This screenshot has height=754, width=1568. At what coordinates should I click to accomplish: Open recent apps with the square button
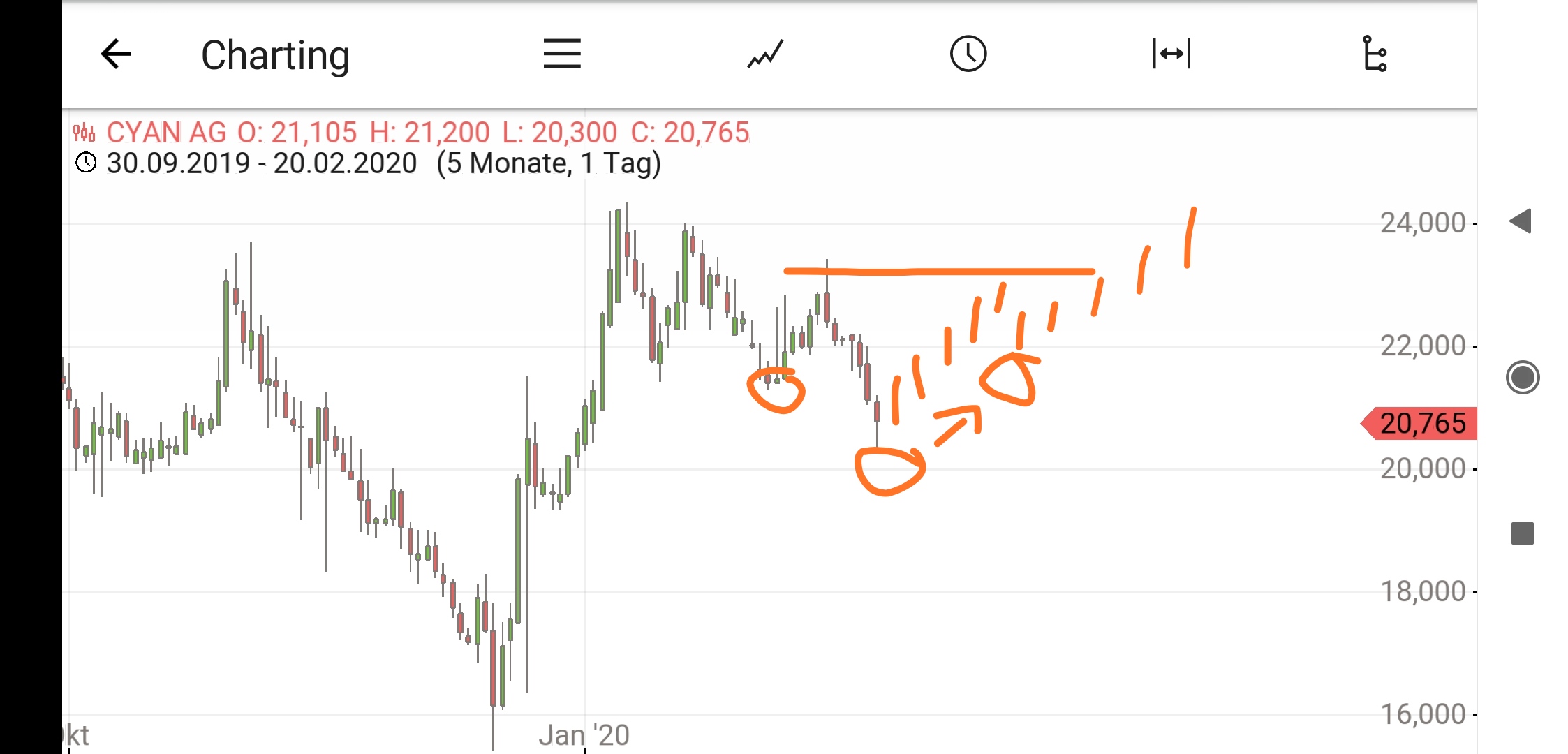[1523, 533]
